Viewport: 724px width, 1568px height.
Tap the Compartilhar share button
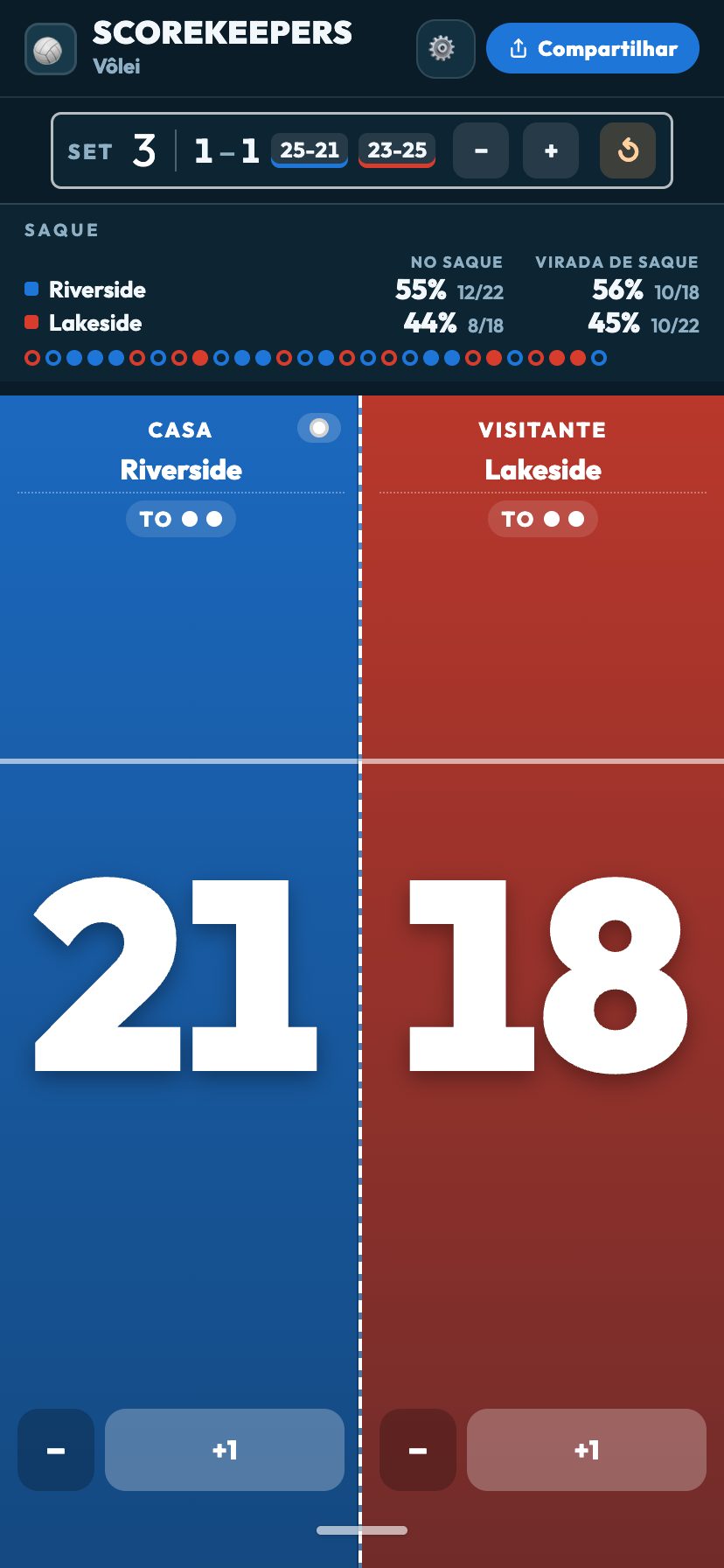pyautogui.click(x=592, y=49)
